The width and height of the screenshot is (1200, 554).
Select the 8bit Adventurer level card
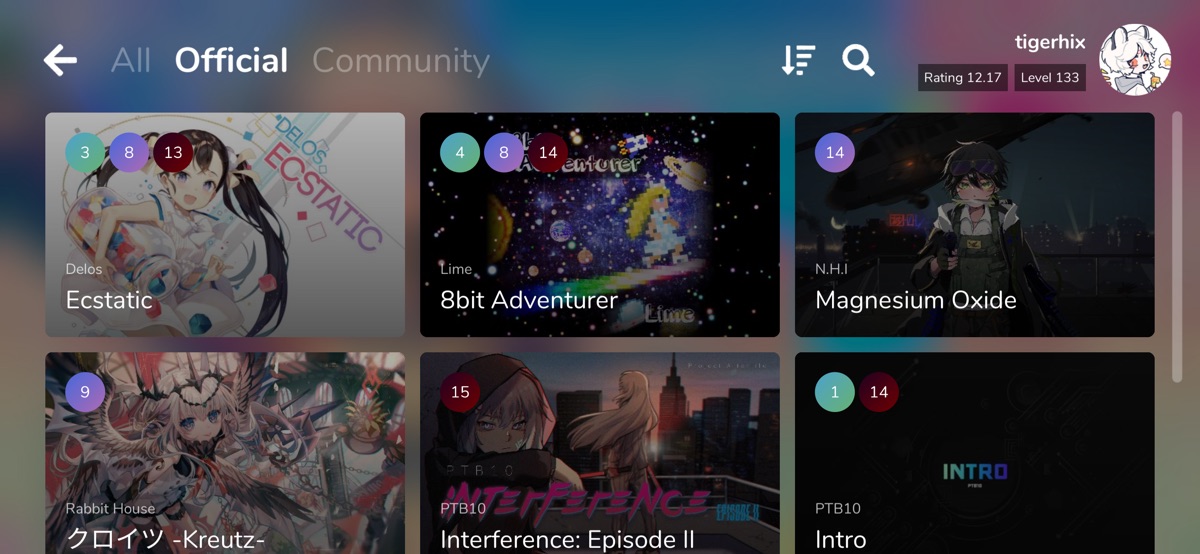click(599, 225)
